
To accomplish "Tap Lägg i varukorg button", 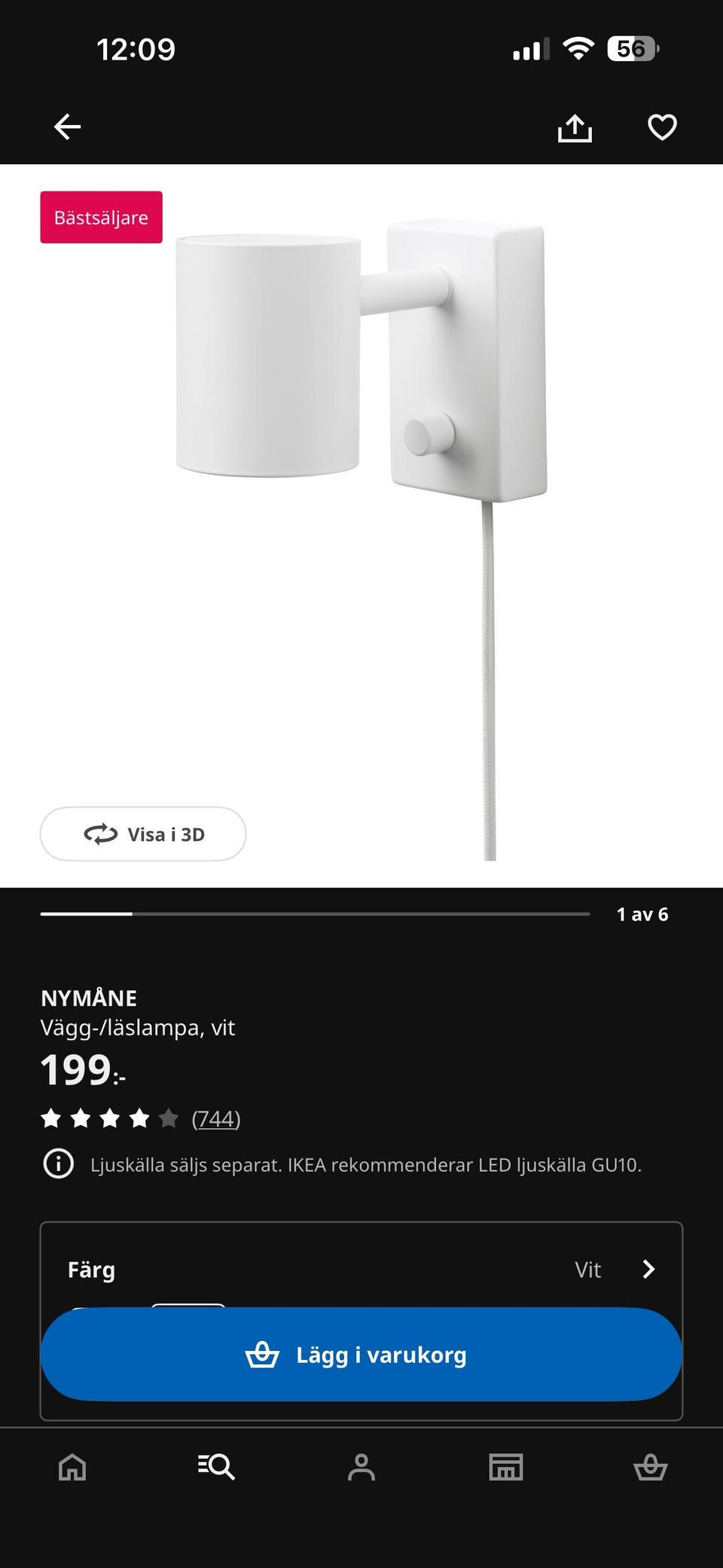I will pos(361,1355).
